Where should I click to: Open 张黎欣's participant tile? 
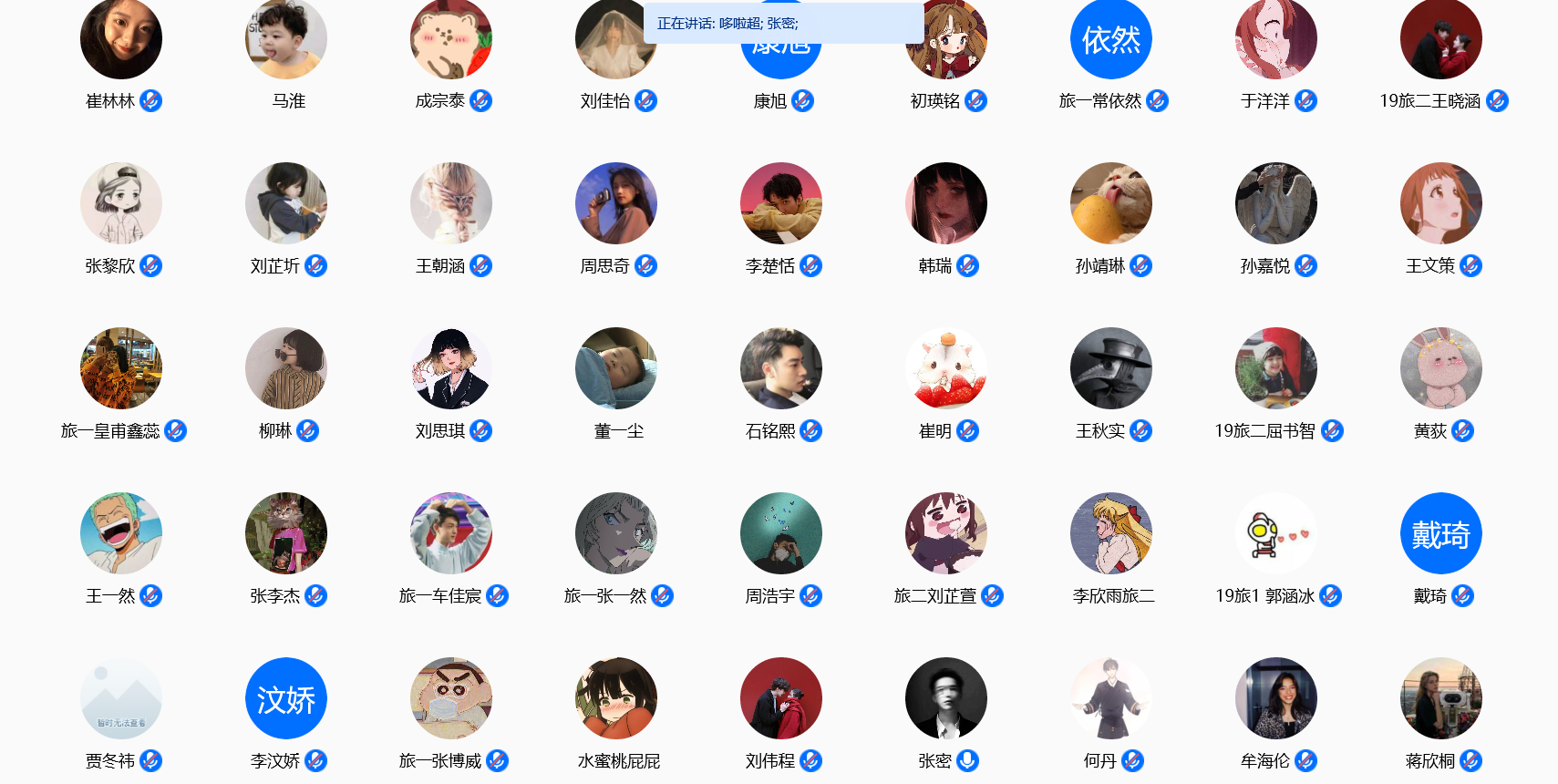(x=121, y=203)
